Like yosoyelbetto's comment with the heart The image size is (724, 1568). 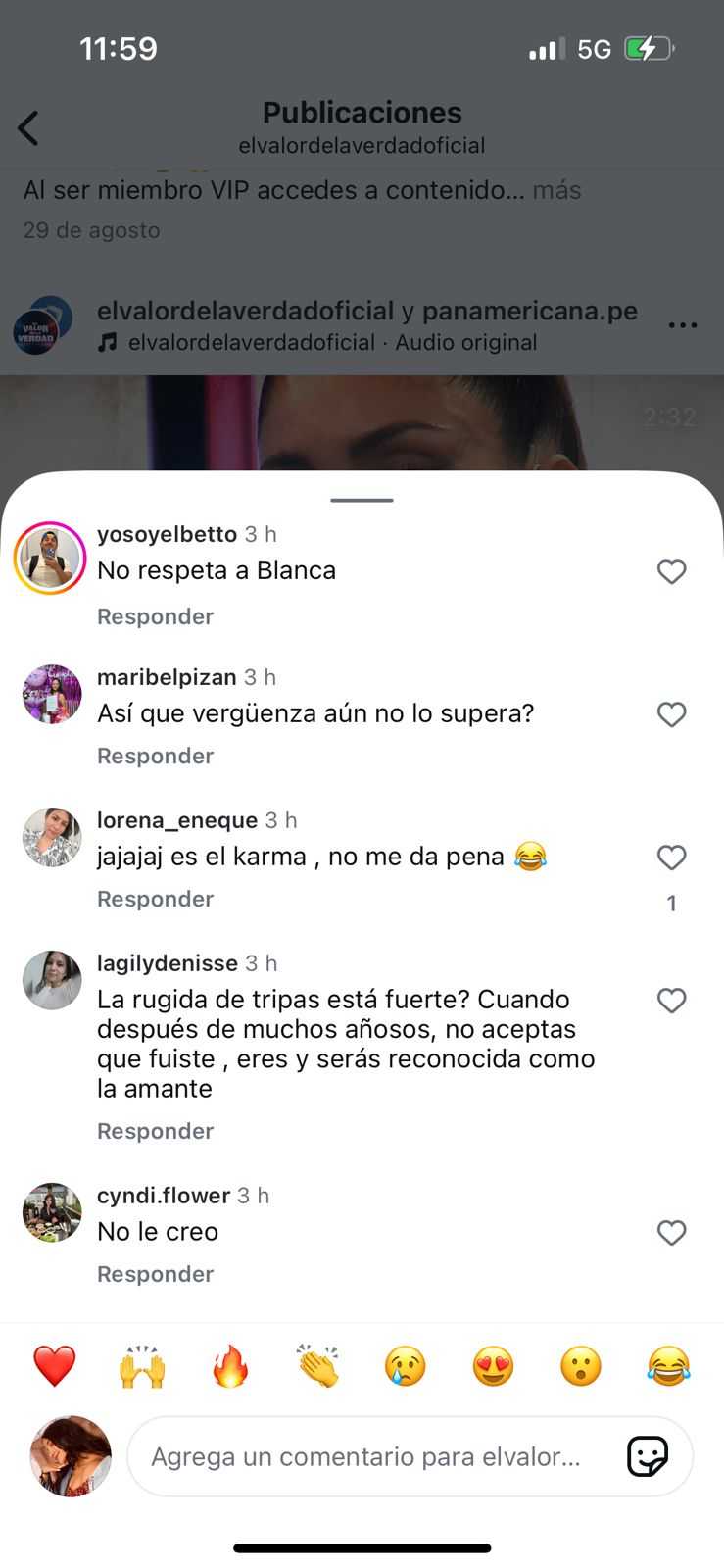coord(672,571)
